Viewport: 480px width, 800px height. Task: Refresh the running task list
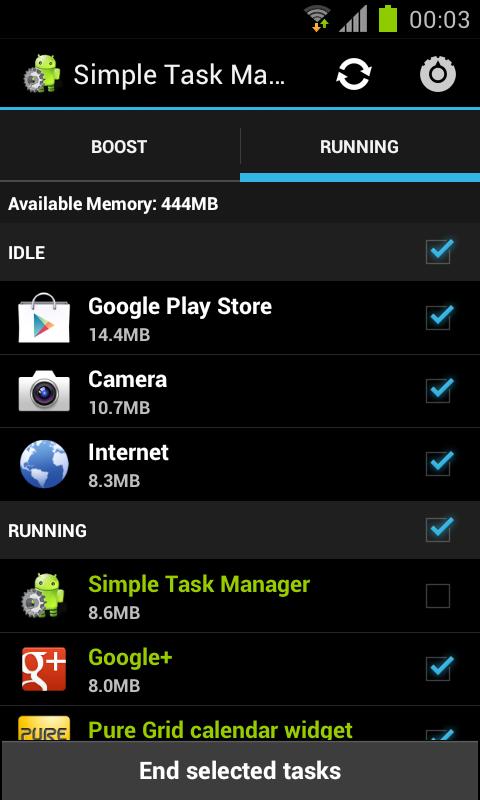point(353,74)
